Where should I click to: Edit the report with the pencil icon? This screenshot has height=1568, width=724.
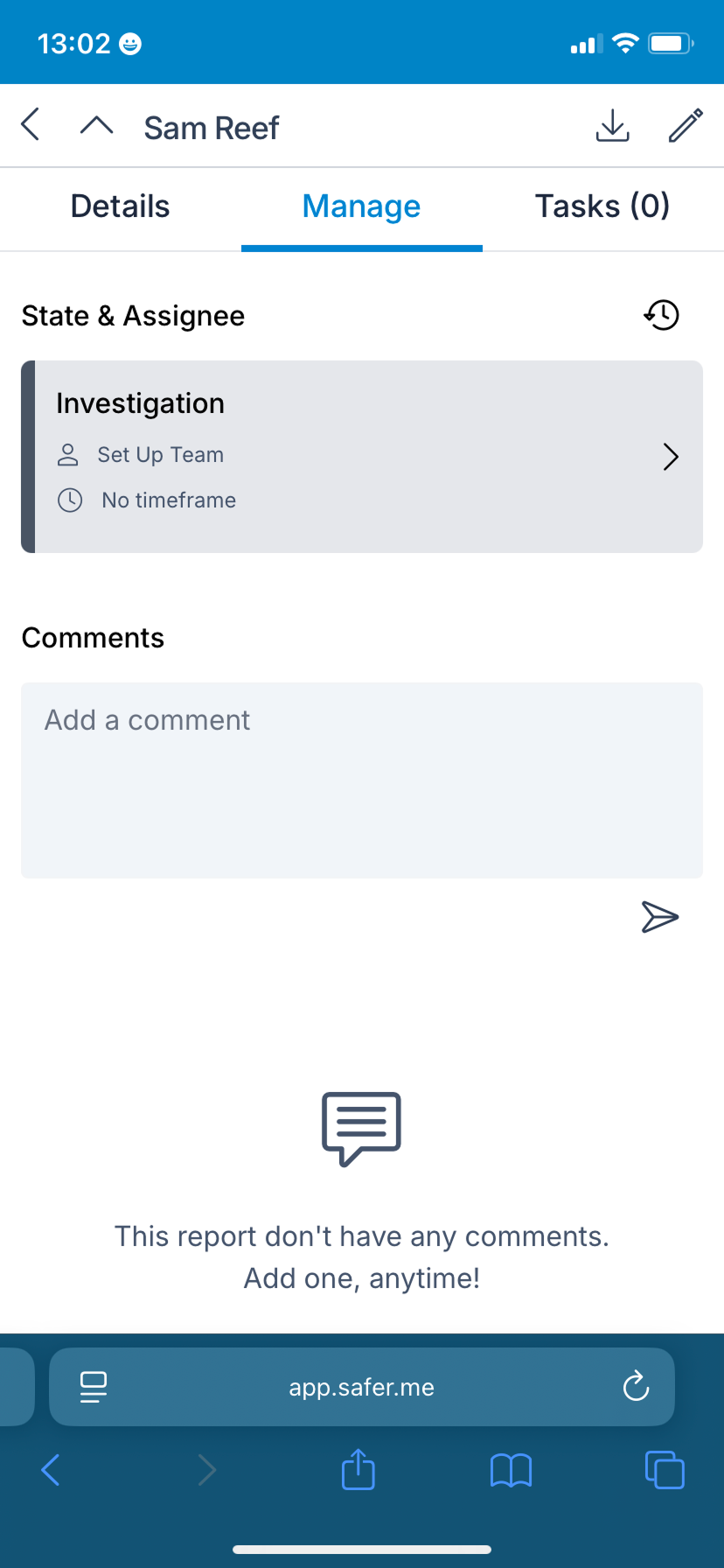(x=686, y=125)
